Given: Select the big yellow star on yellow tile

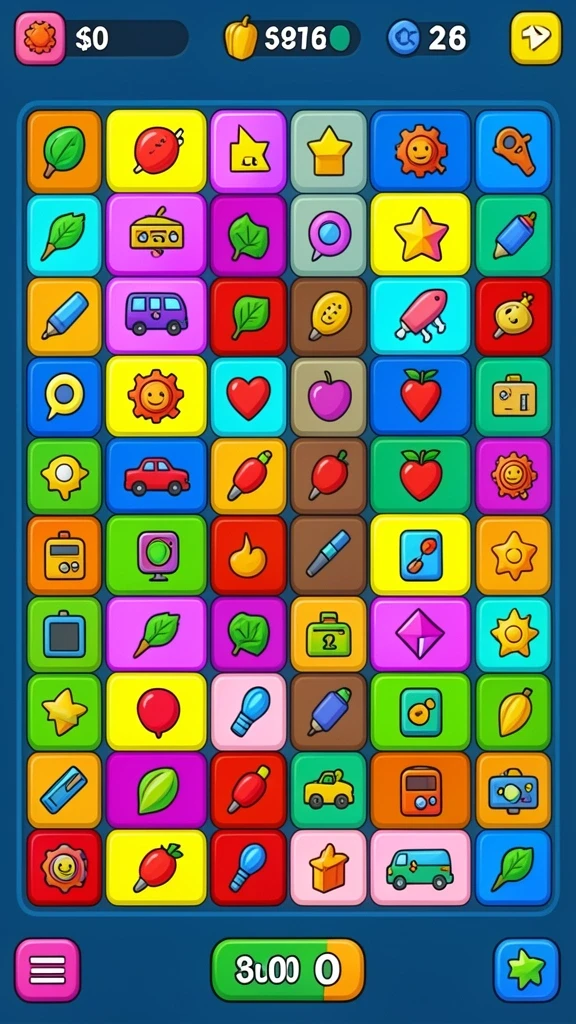Looking at the screenshot, I should pos(421,234).
